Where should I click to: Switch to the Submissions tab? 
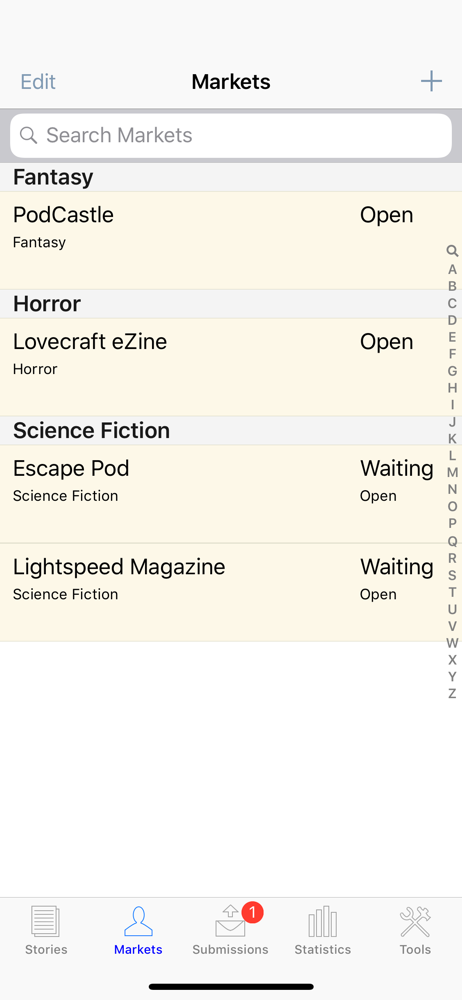(230, 931)
